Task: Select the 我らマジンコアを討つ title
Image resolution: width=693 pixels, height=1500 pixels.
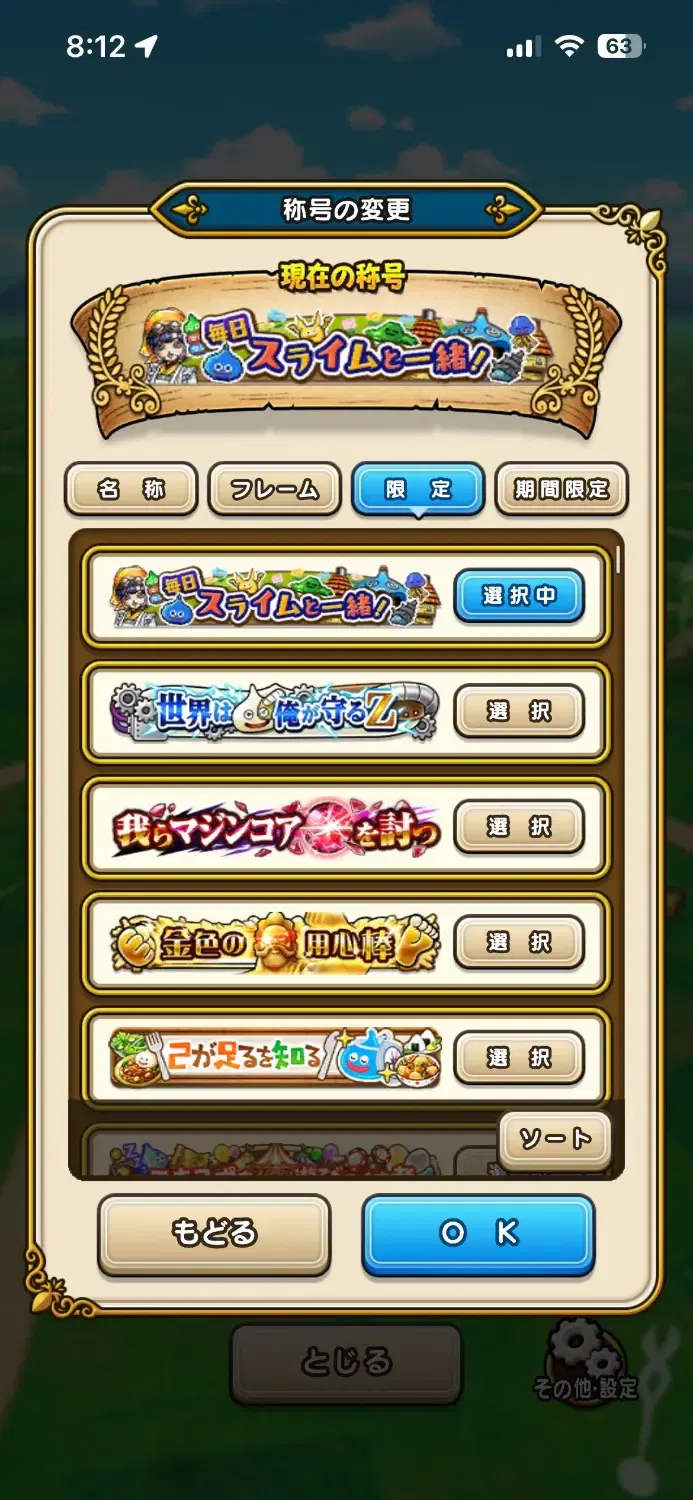Action: pos(519,827)
